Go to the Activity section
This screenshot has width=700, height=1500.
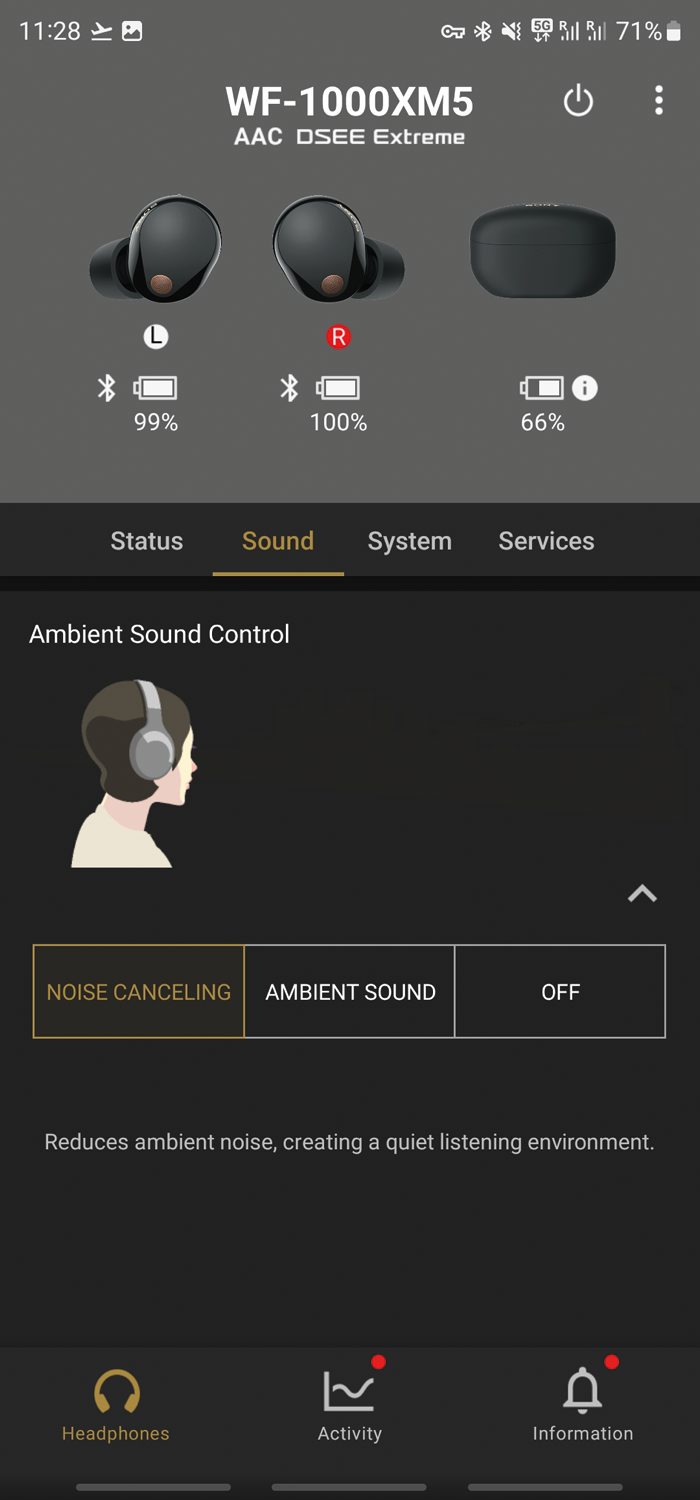(x=350, y=1407)
